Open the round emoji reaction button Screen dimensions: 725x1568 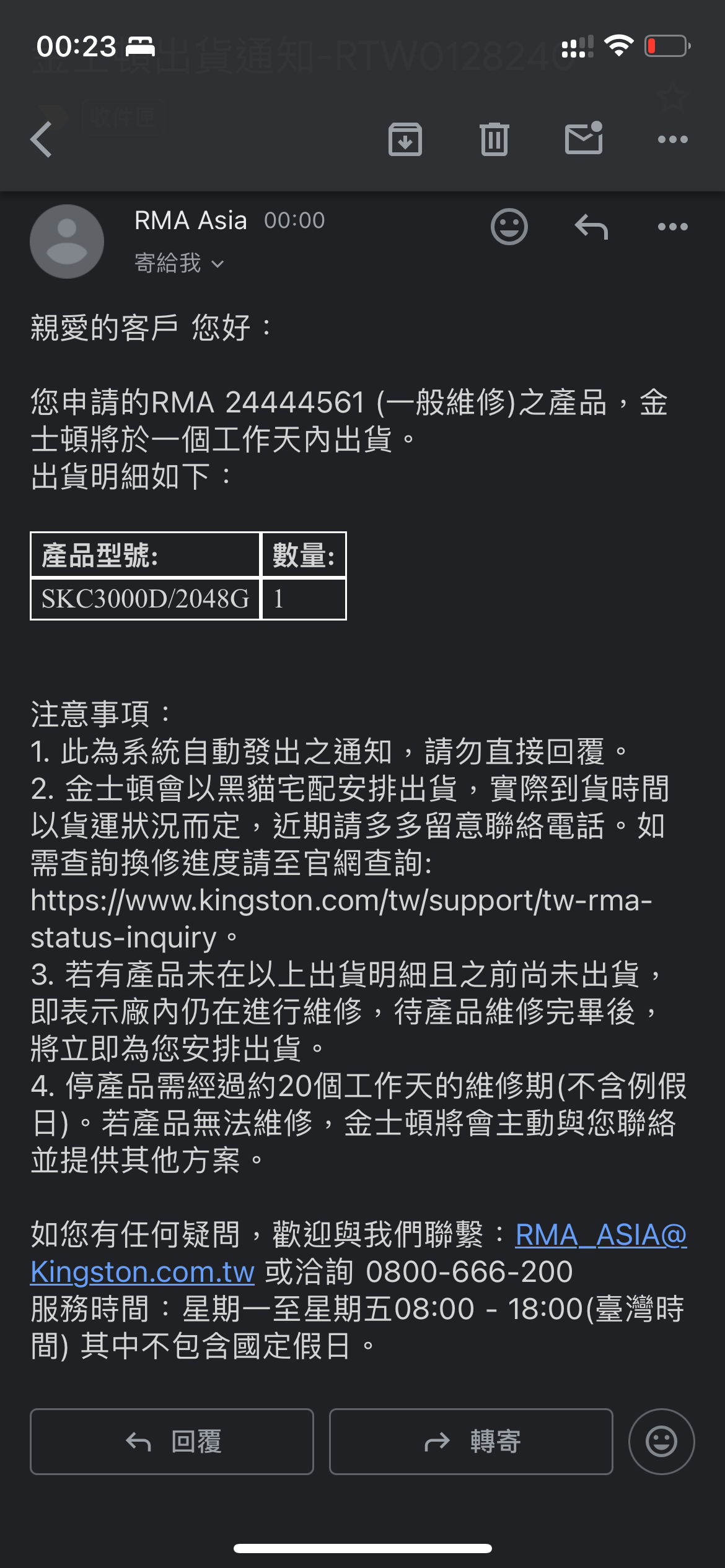[661, 1442]
